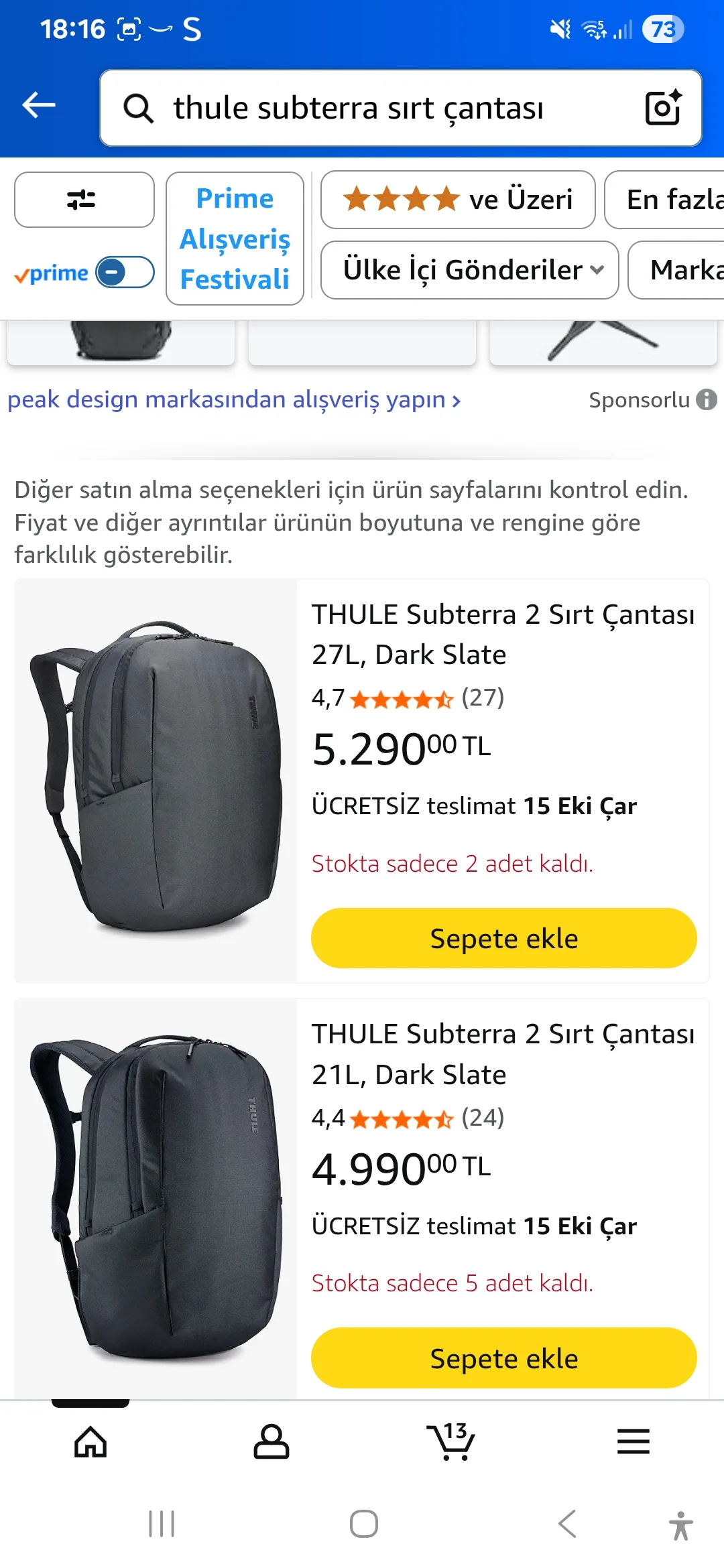Add the 21L backpack to cart
The height and width of the screenshot is (1568, 724).
click(503, 1358)
